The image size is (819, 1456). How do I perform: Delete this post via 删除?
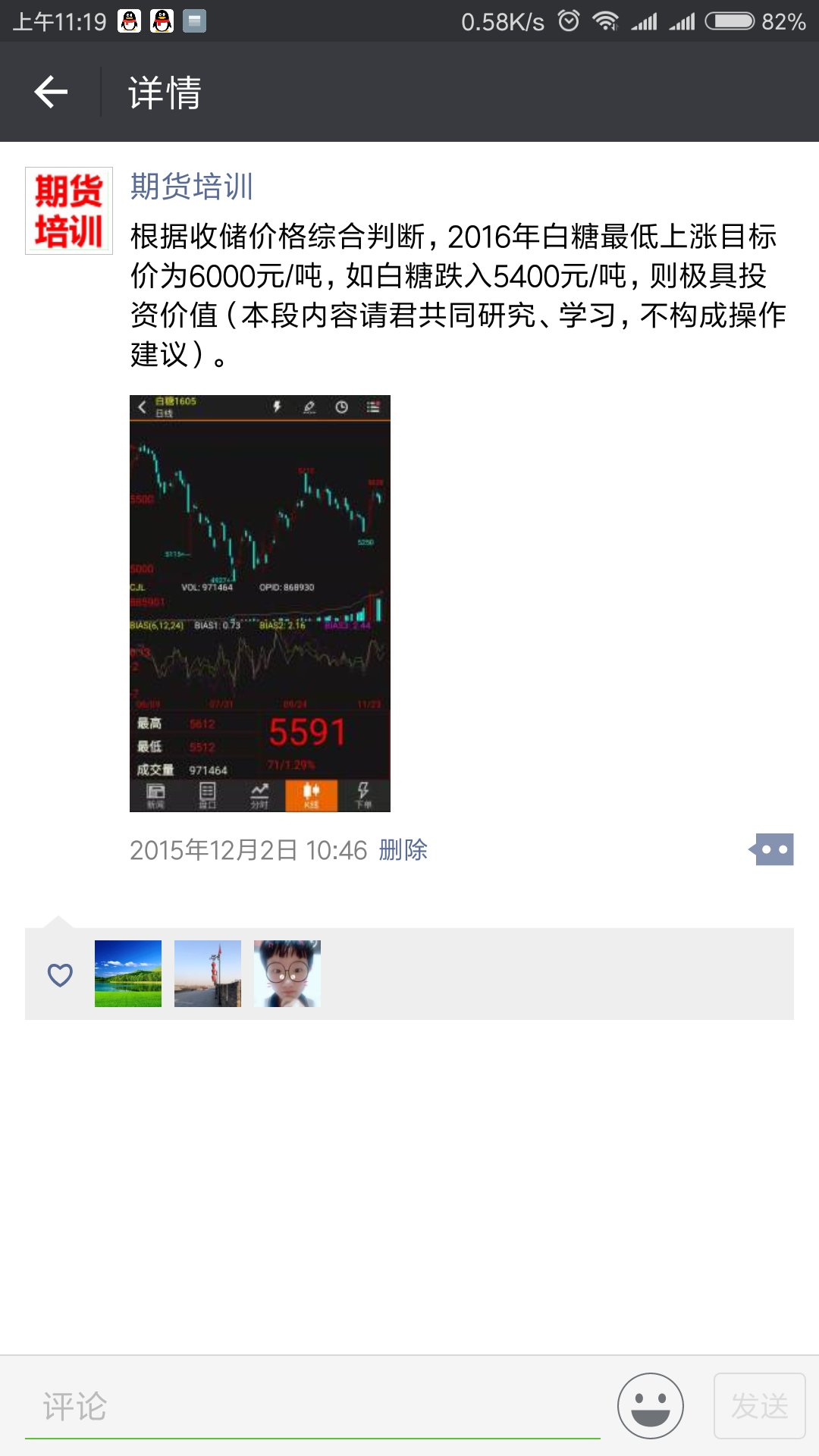[x=403, y=850]
